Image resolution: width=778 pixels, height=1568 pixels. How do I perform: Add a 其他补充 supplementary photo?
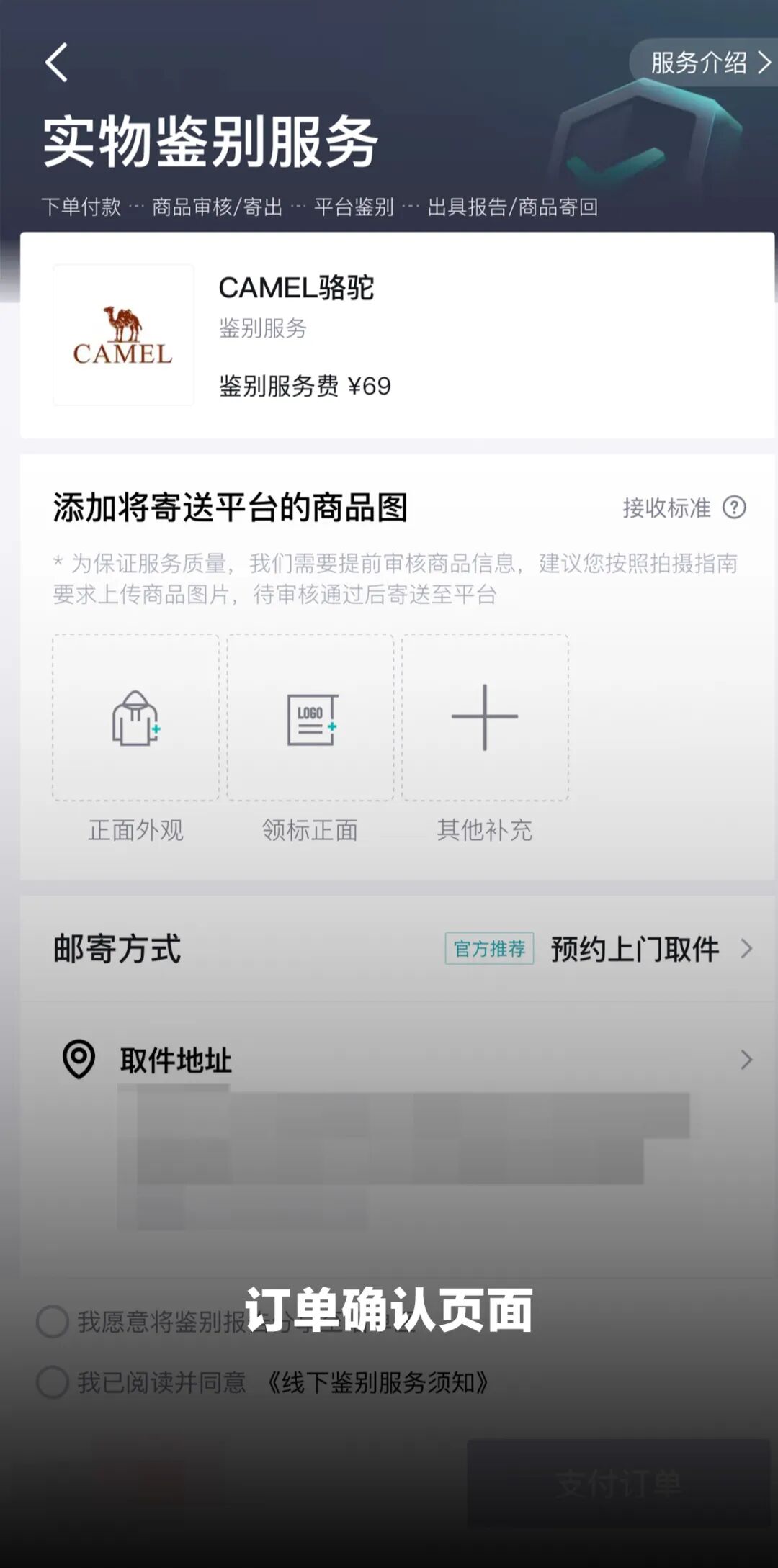tap(485, 718)
